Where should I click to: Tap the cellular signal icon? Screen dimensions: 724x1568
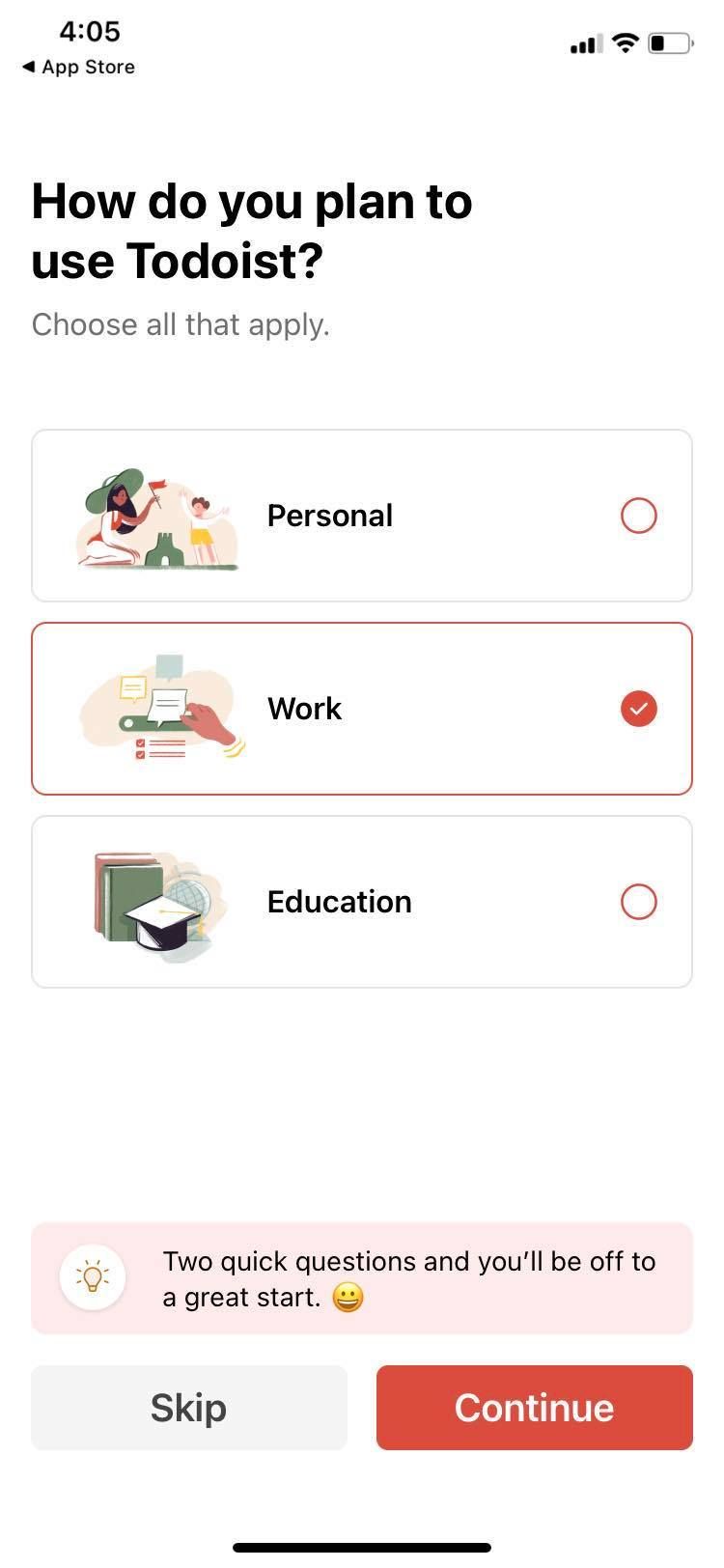(584, 42)
